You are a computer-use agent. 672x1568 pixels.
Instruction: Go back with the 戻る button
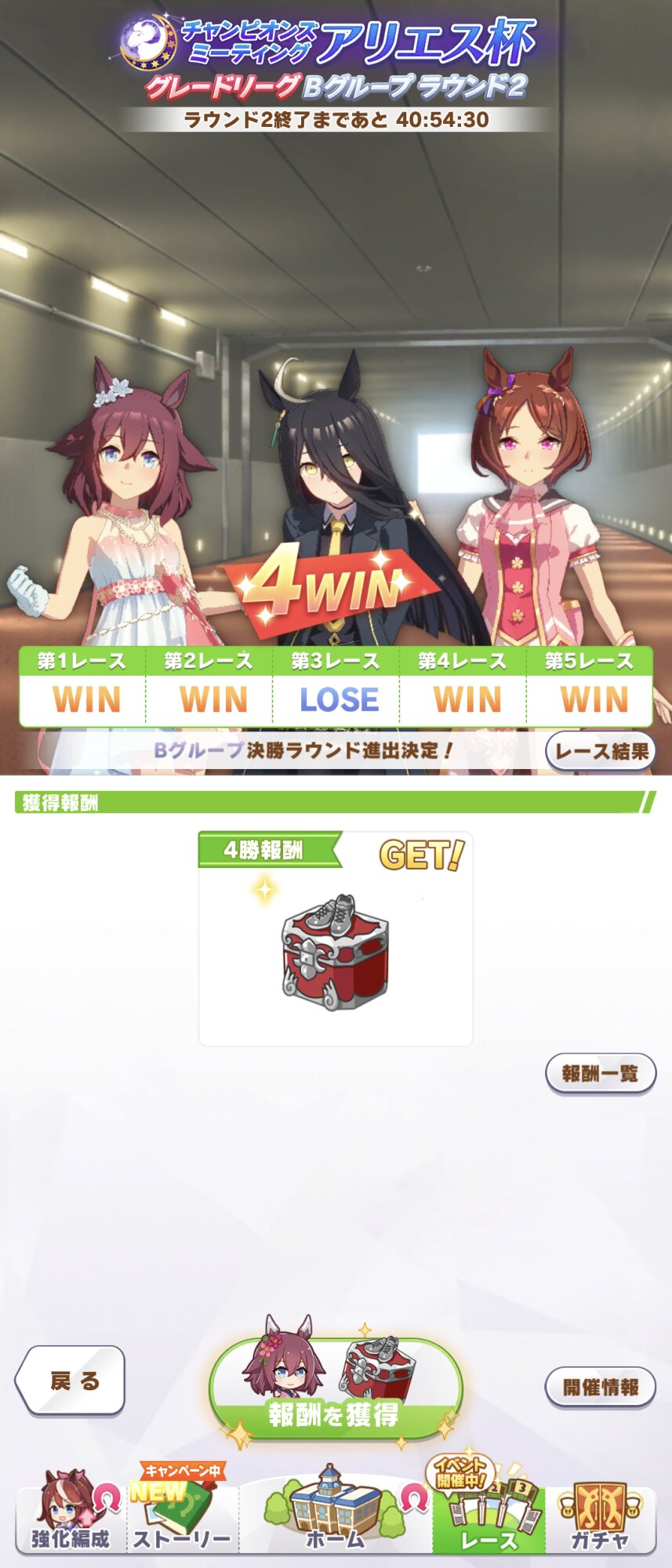[x=72, y=1381]
